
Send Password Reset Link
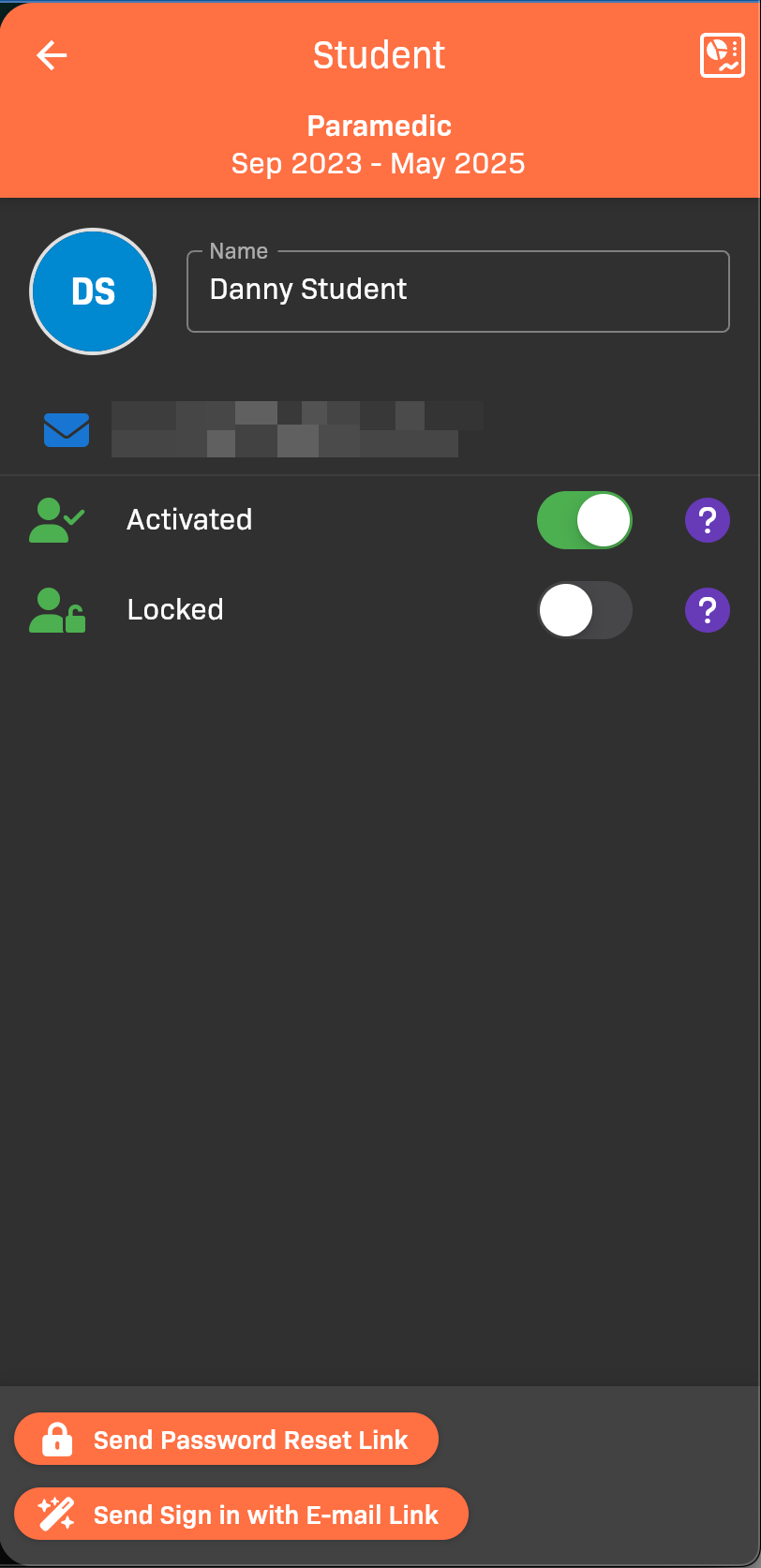(x=226, y=1440)
